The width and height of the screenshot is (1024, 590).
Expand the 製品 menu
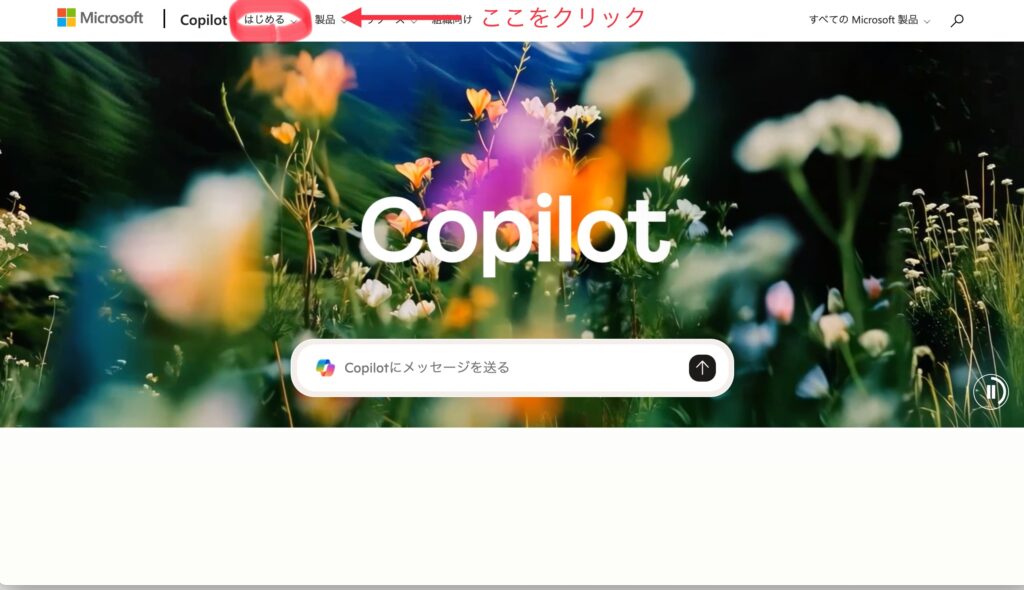[328, 20]
